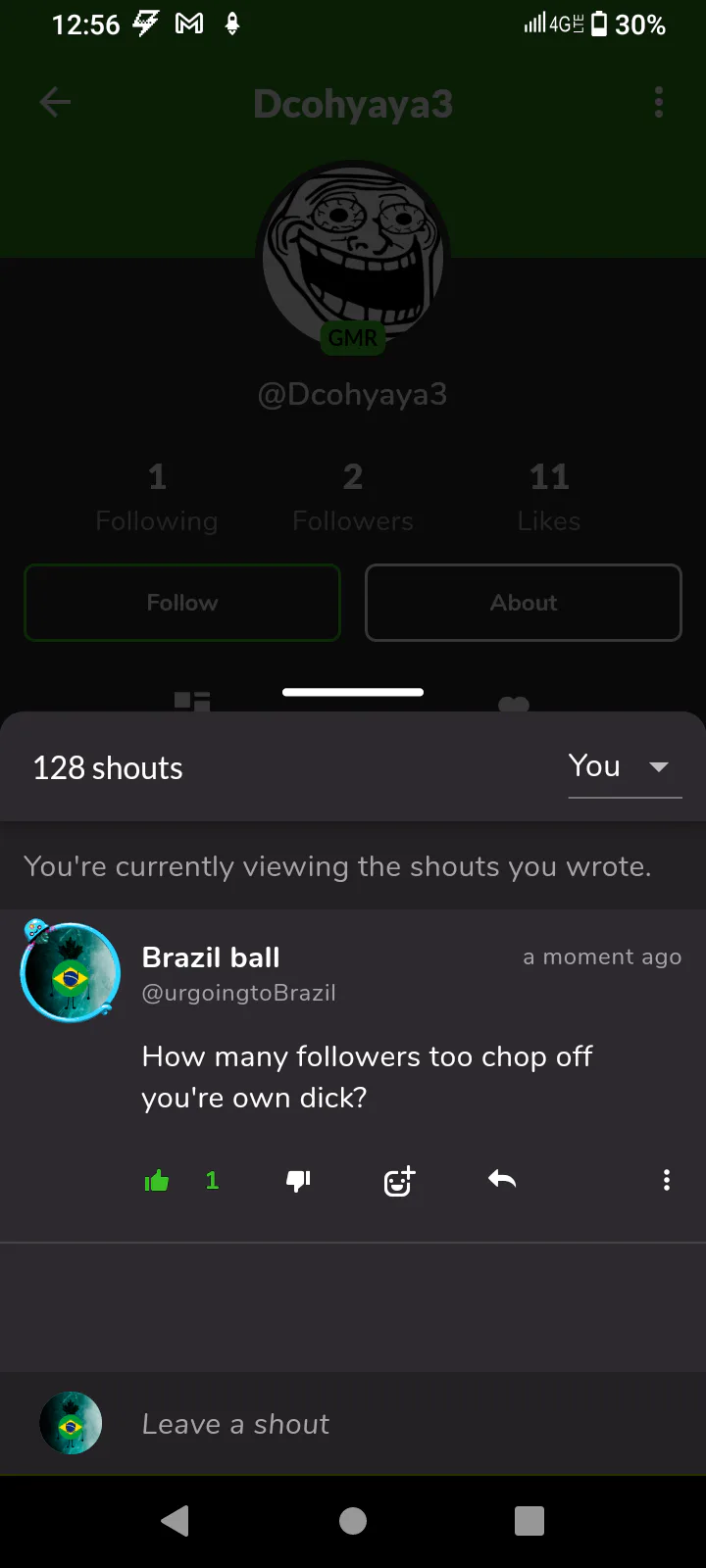This screenshot has width=706, height=1568.
Task: Dislike the Brazil ball shout
Action: coord(298,1181)
